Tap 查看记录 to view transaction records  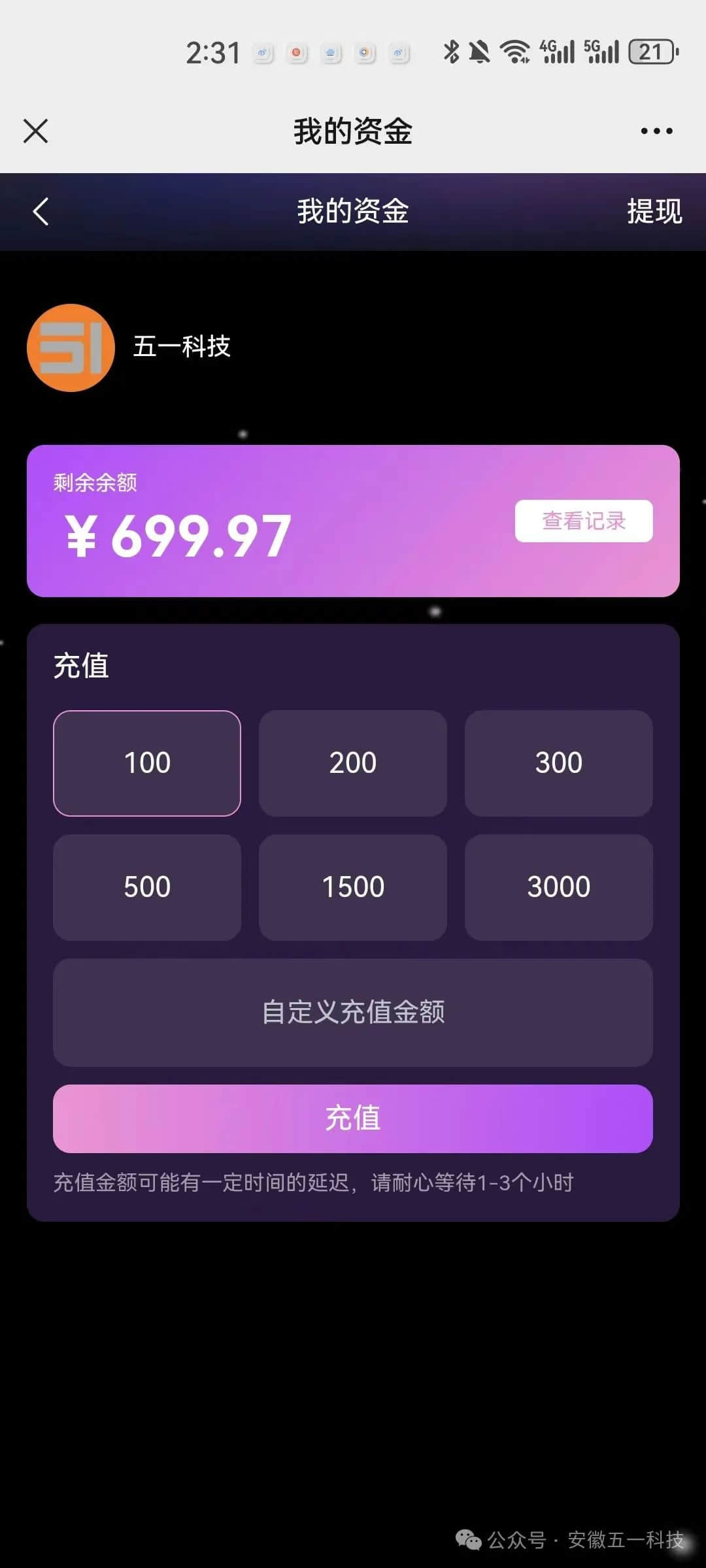pos(583,521)
